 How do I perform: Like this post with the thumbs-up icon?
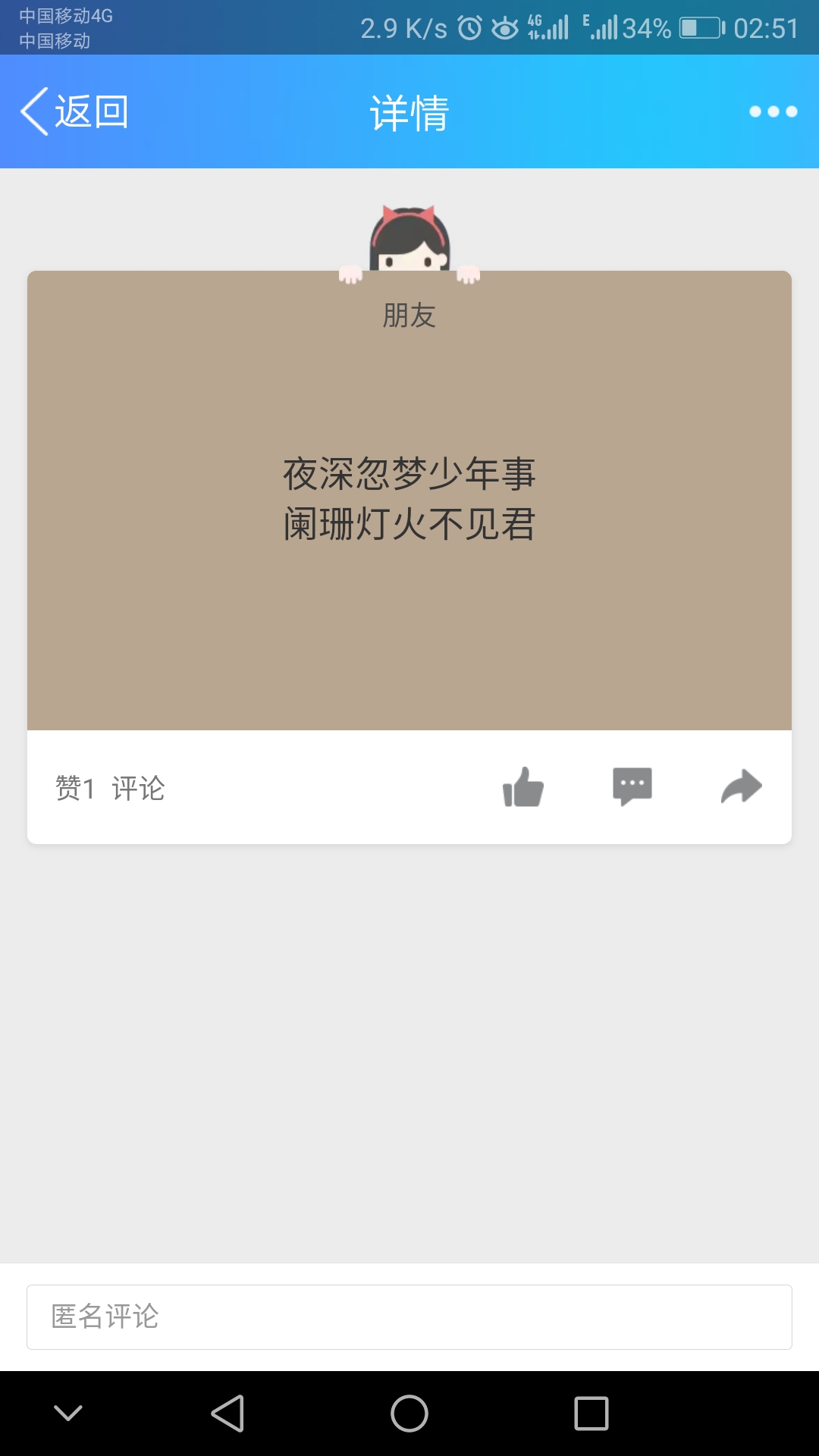click(x=523, y=787)
